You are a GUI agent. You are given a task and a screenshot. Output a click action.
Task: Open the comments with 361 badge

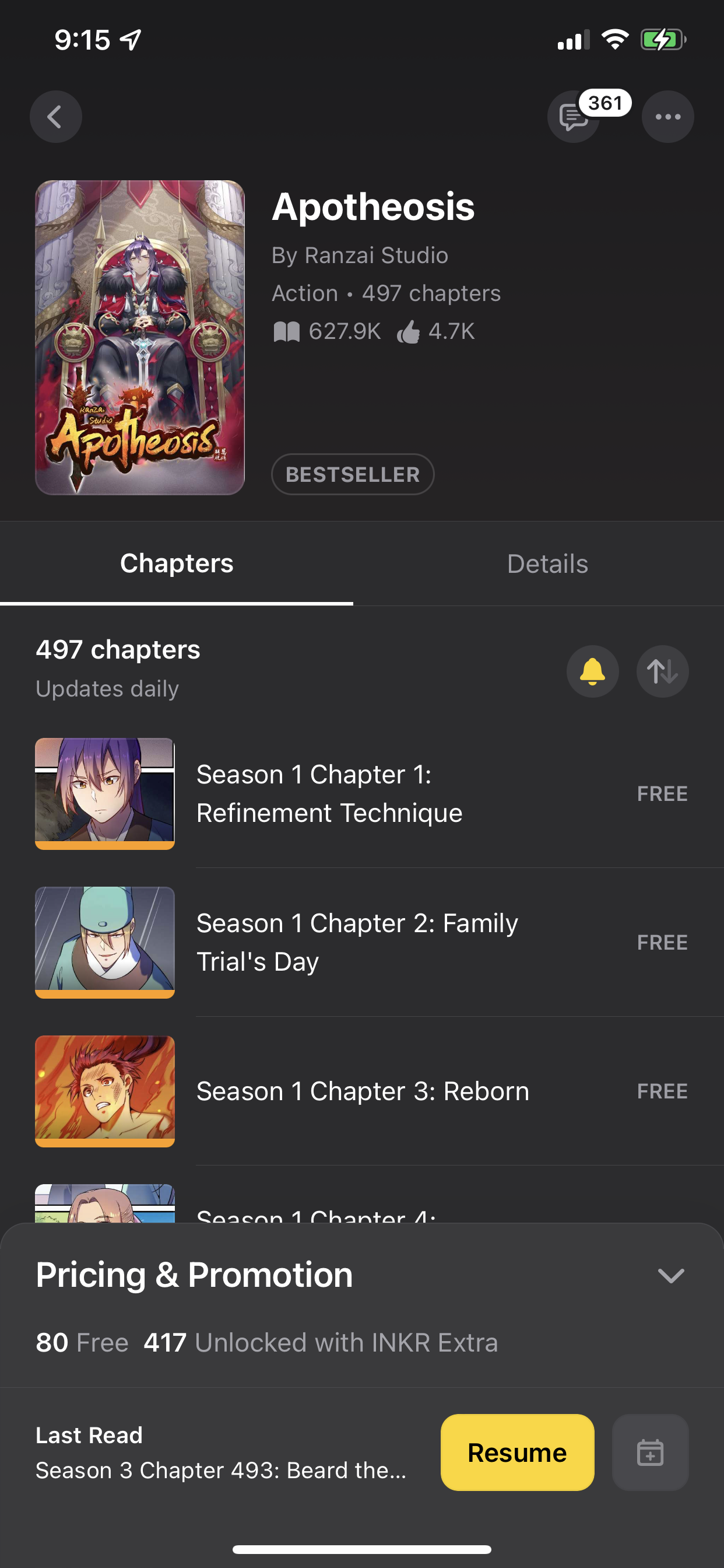(x=574, y=117)
